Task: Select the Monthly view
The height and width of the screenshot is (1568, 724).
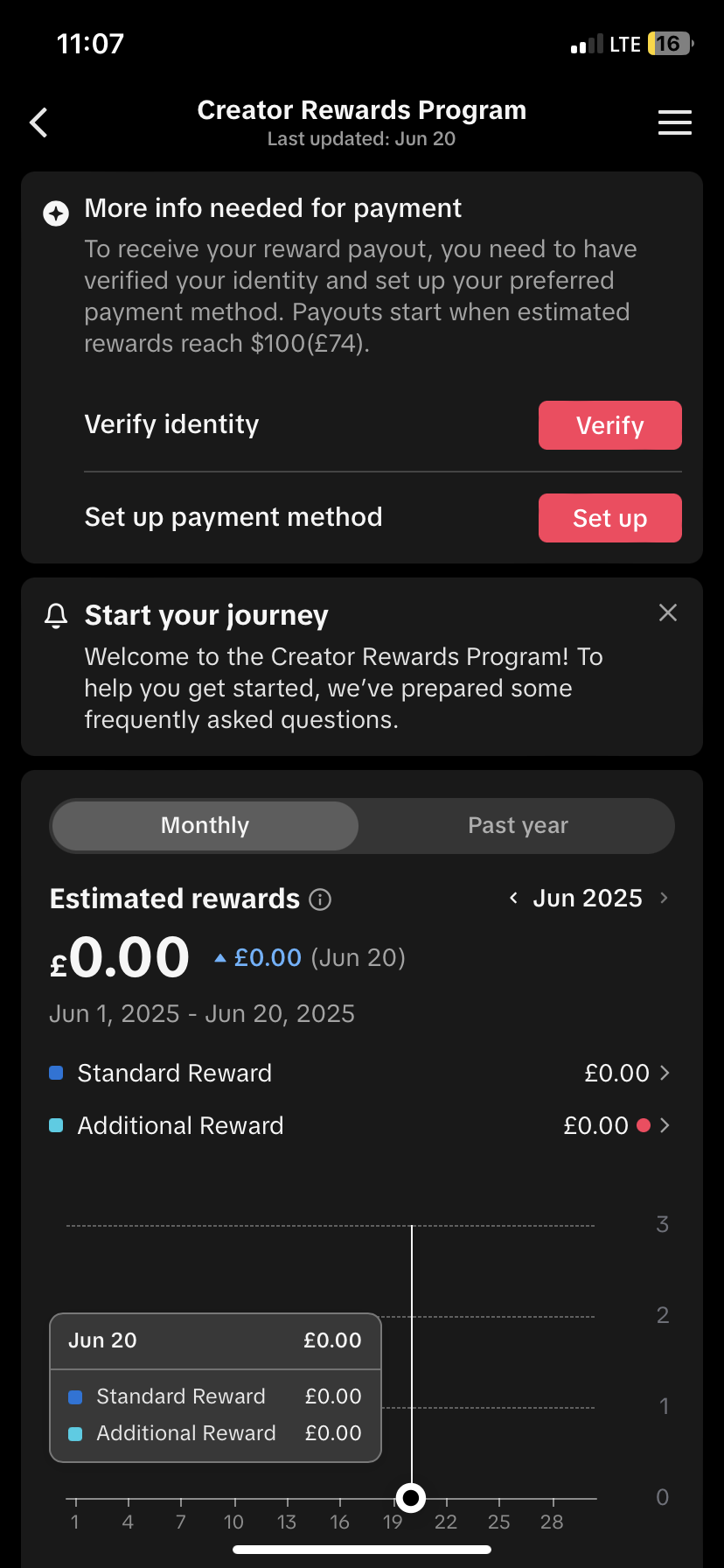Action: pos(205,825)
